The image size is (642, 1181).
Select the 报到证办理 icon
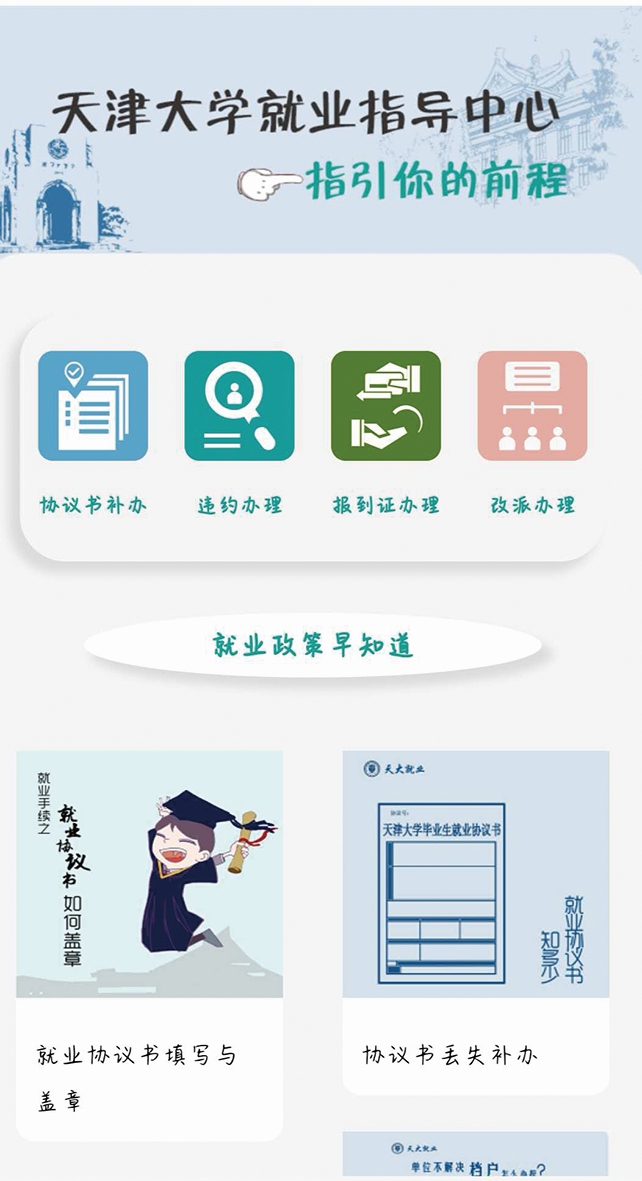[x=386, y=406]
